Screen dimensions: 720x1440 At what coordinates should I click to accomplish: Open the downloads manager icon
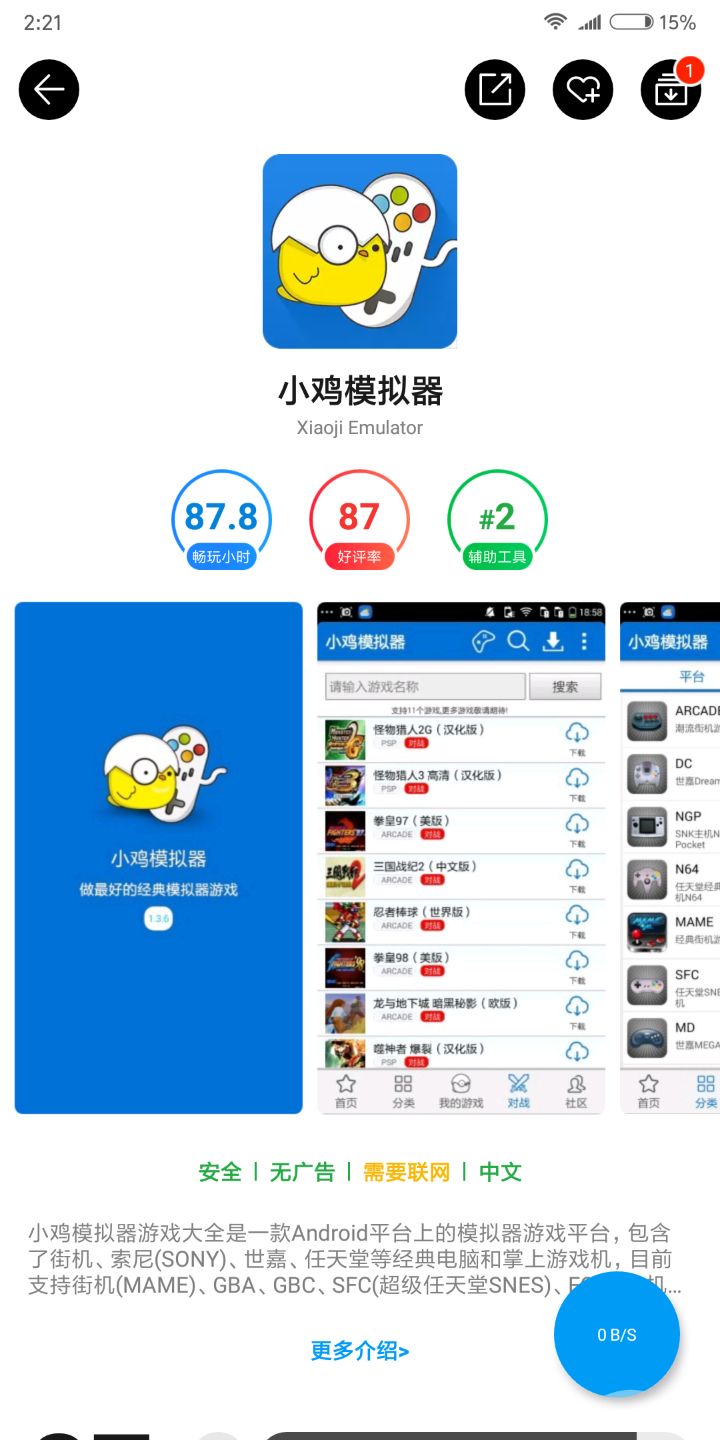click(670, 90)
